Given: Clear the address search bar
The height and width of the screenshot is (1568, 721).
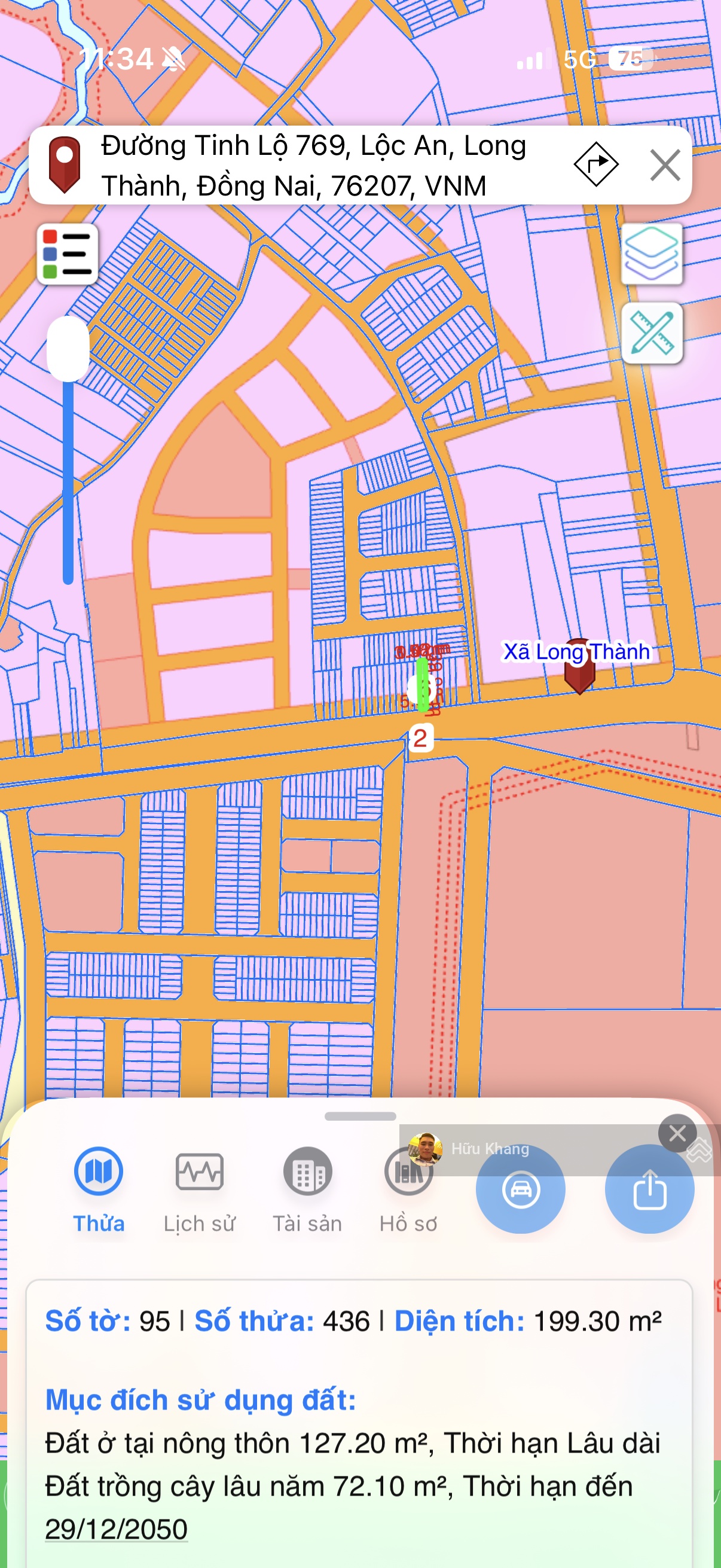Looking at the screenshot, I should pos(664,165).
